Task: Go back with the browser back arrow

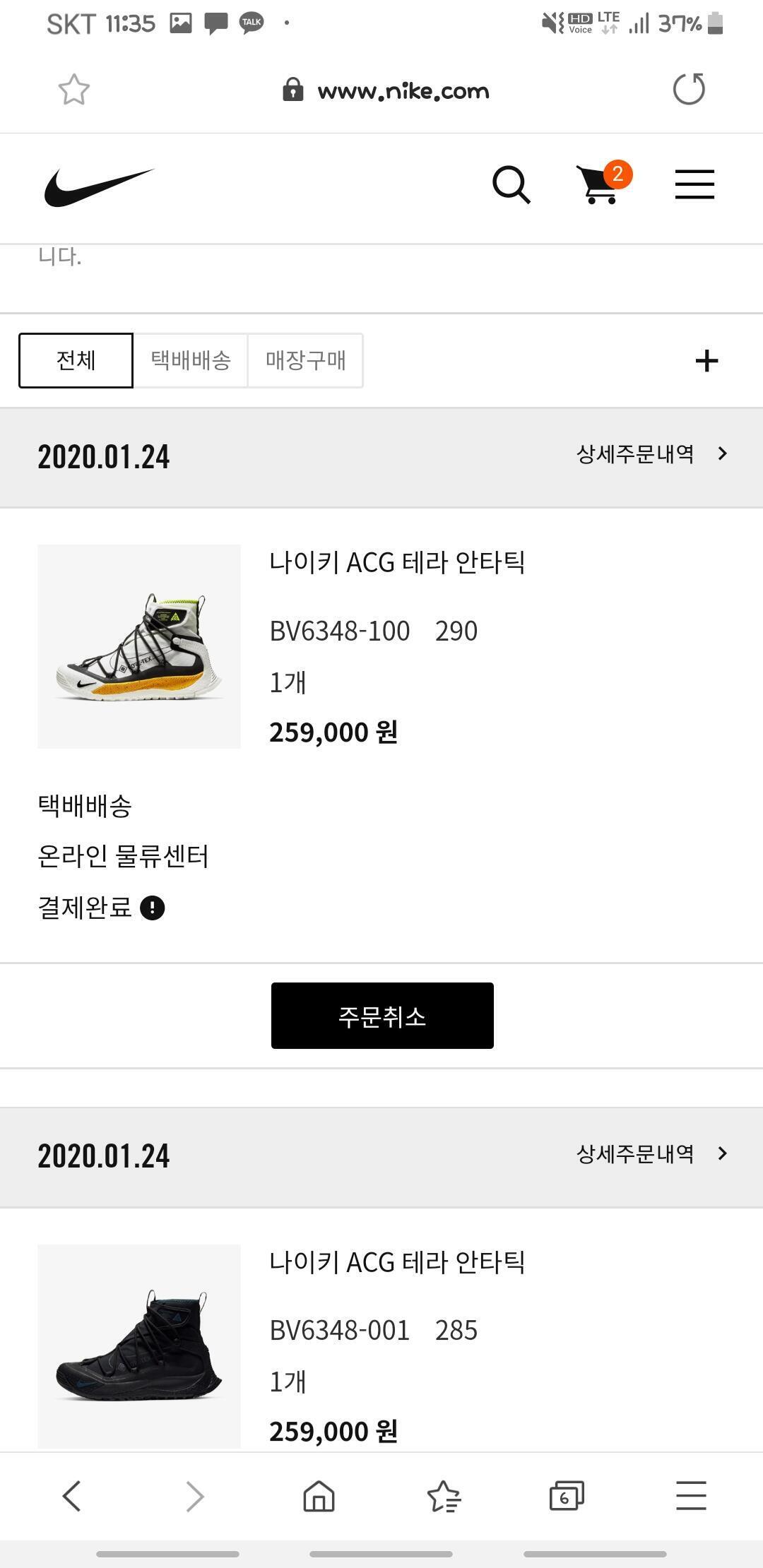Action: (x=71, y=1495)
